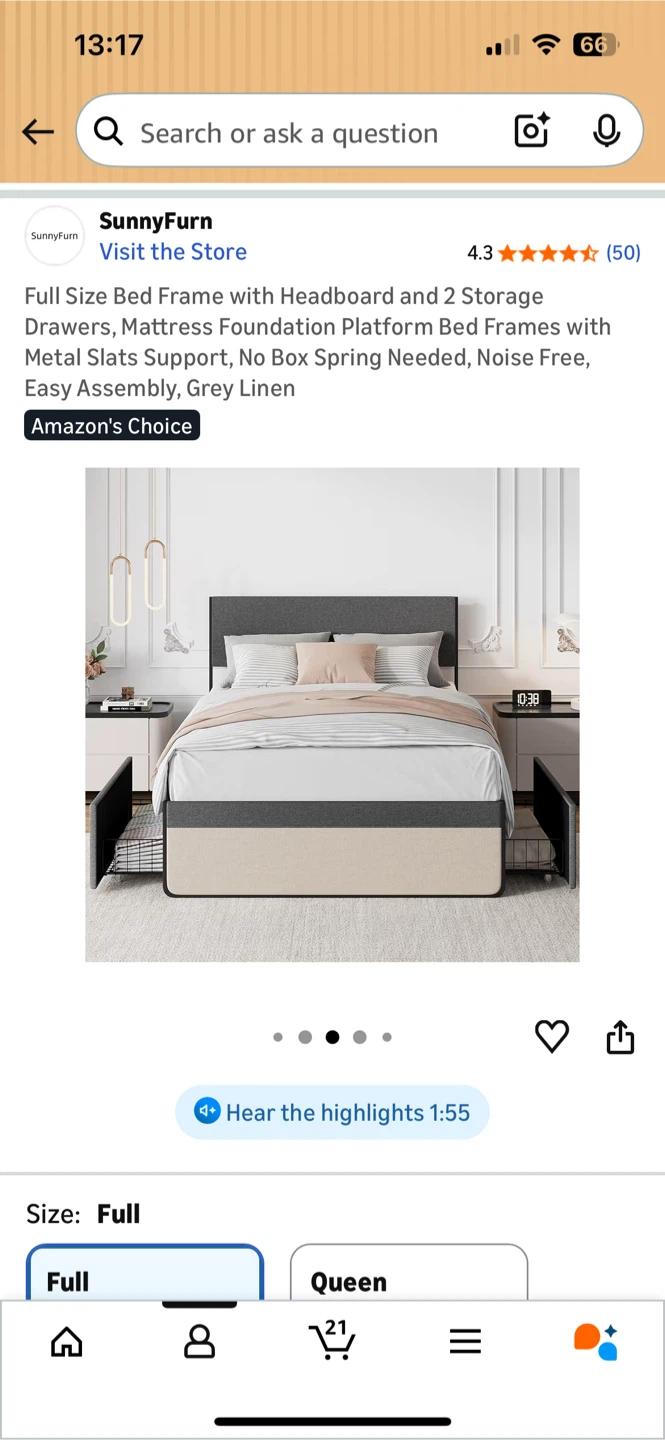Play Hear the highlights audio
The height and width of the screenshot is (1440, 665).
pyautogui.click(x=332, y=1112)
